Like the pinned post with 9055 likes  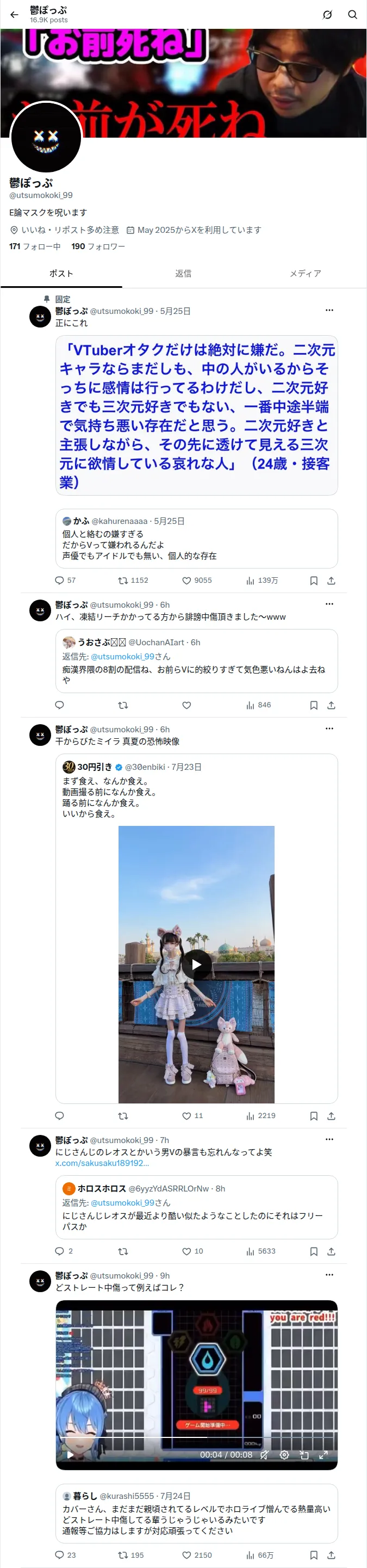coord(197,581)
